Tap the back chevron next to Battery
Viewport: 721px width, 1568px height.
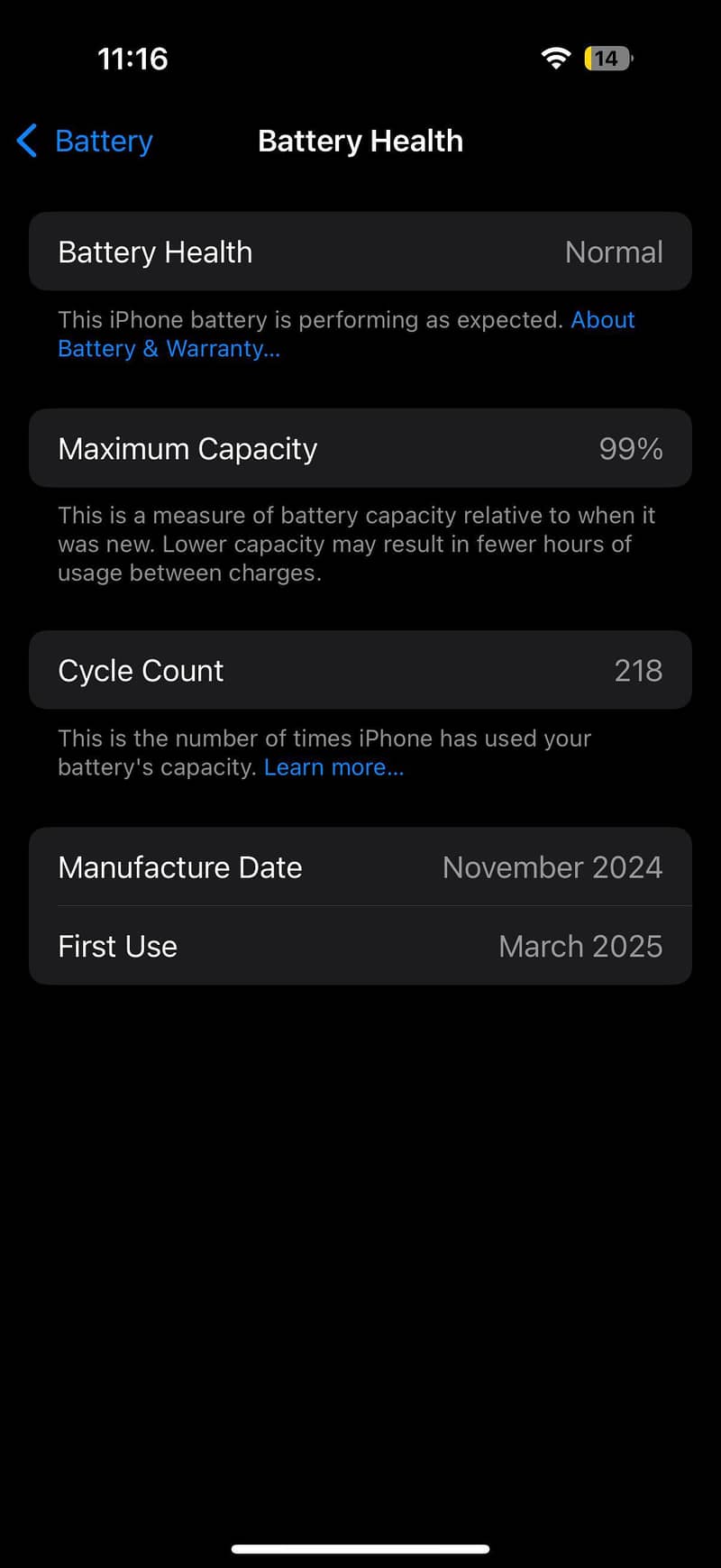[x=26, y=141]
